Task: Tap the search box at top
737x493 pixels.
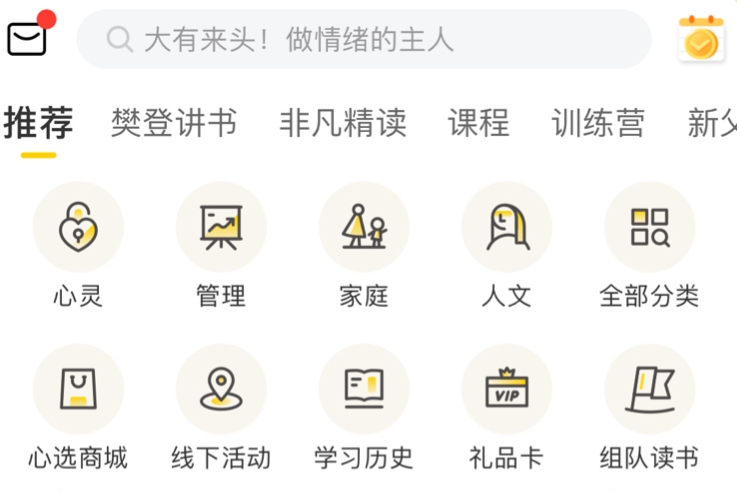Action: click(364, 39)
